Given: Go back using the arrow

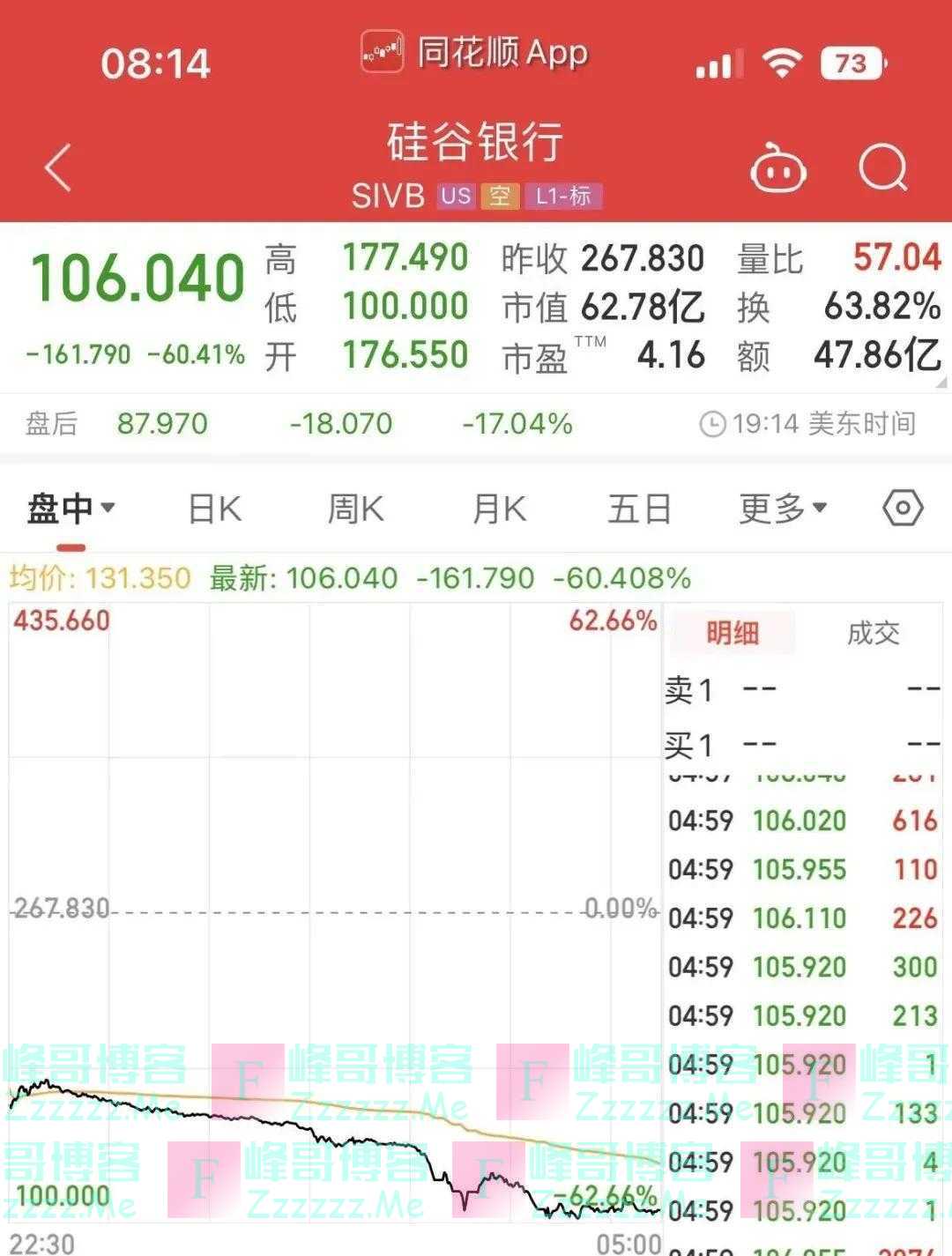Looking at the screenshot, I should click(x=58, y=167).
